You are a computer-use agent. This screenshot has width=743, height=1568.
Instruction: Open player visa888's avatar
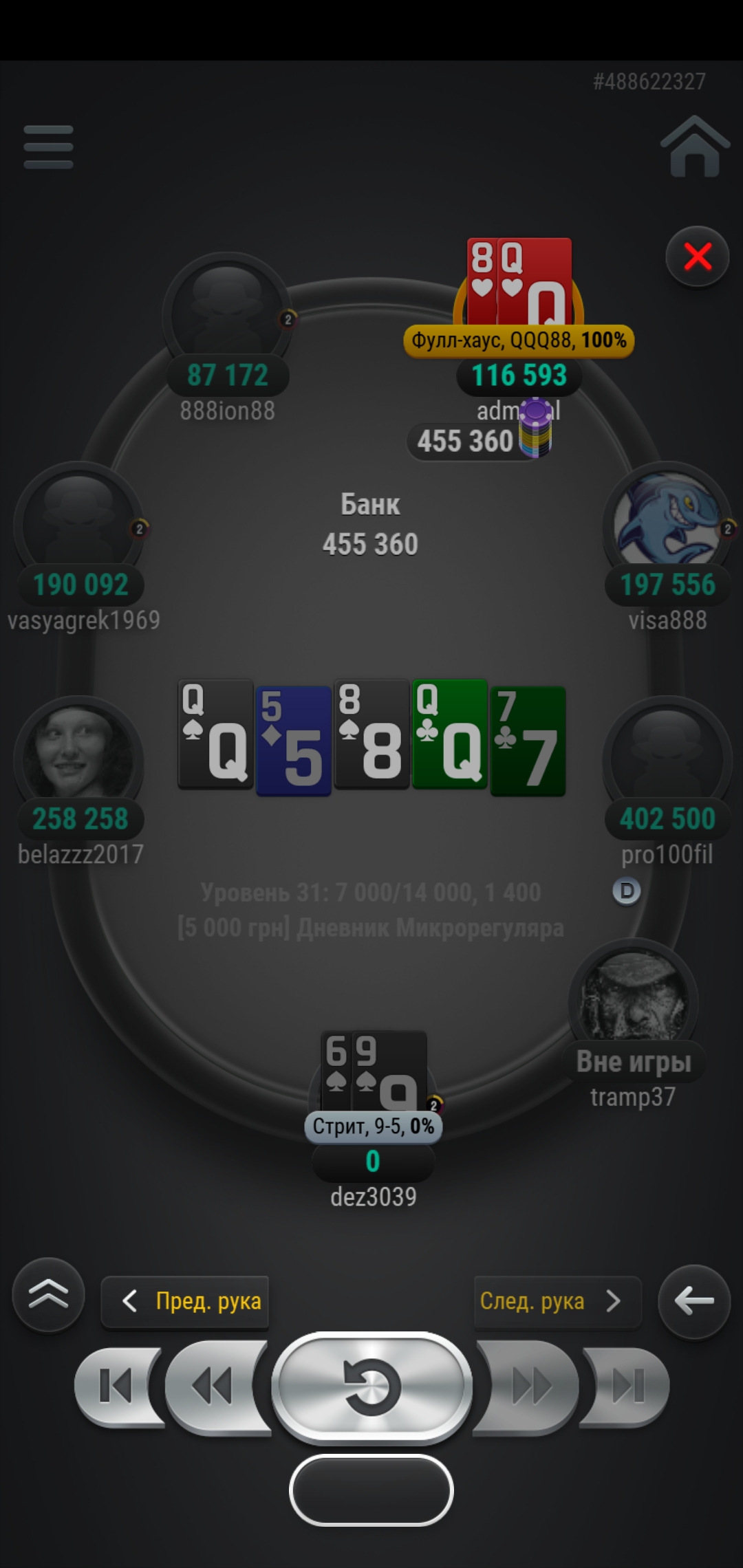point(666,521)
